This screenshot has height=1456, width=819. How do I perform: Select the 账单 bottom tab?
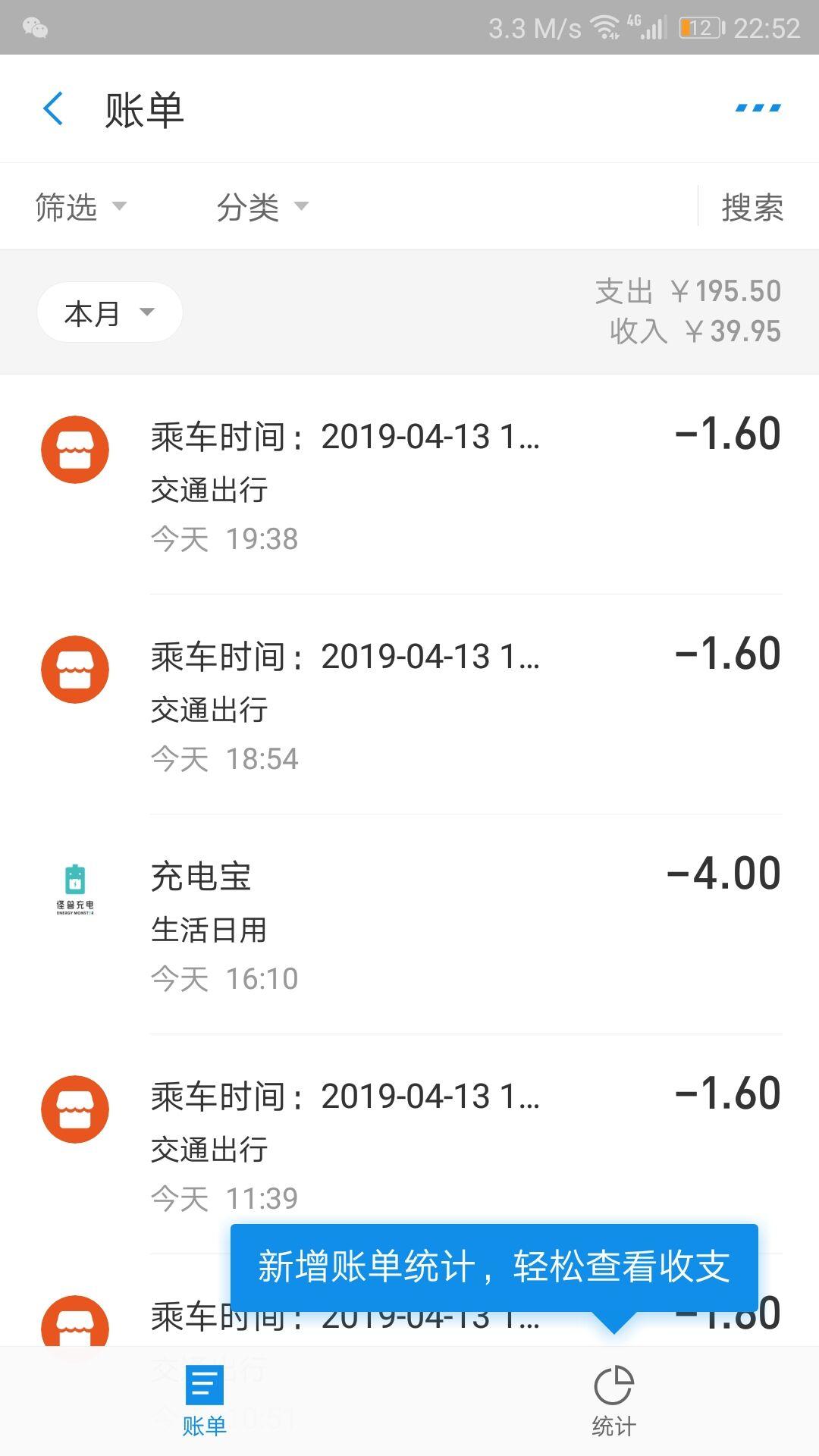tap(205, 1401)
